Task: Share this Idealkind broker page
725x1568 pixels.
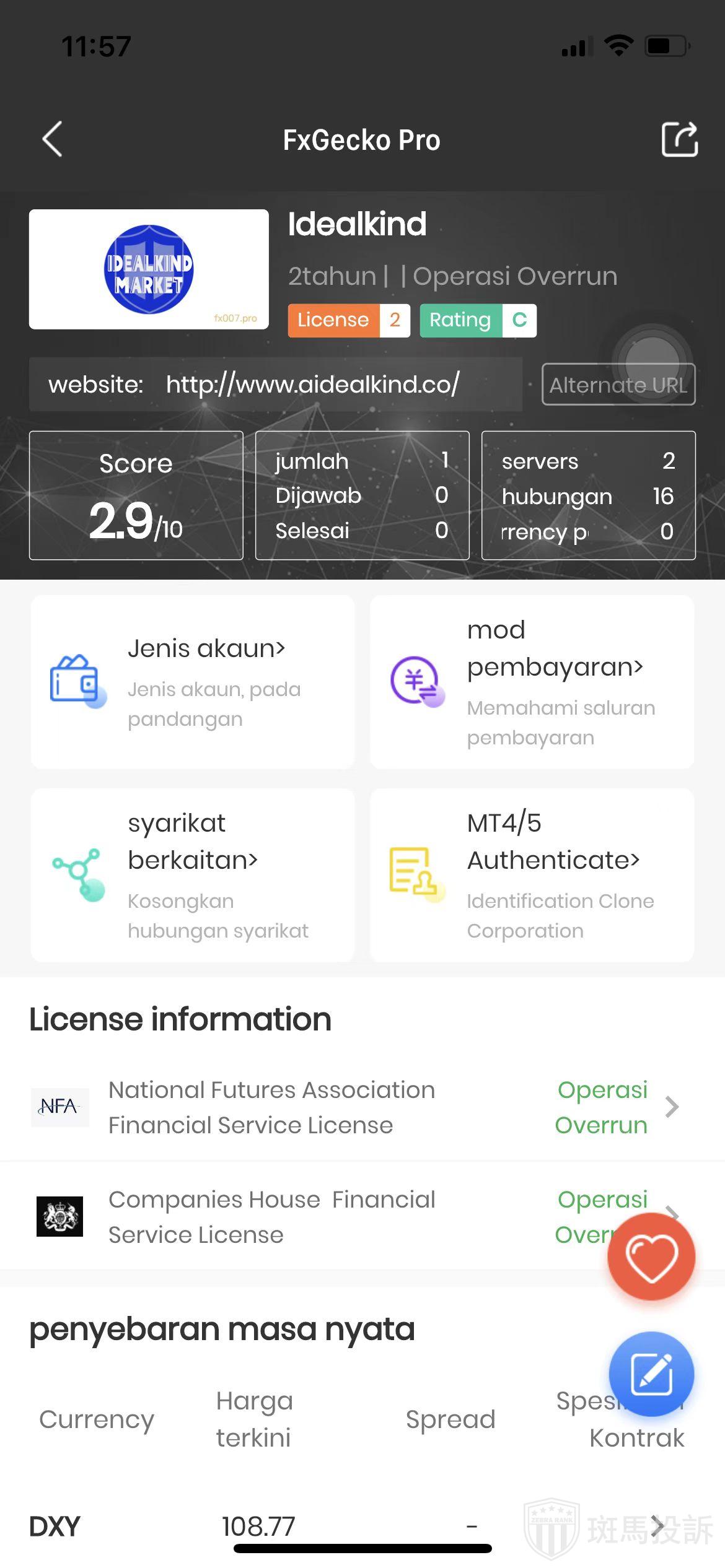Action: (x=679, y=139)
